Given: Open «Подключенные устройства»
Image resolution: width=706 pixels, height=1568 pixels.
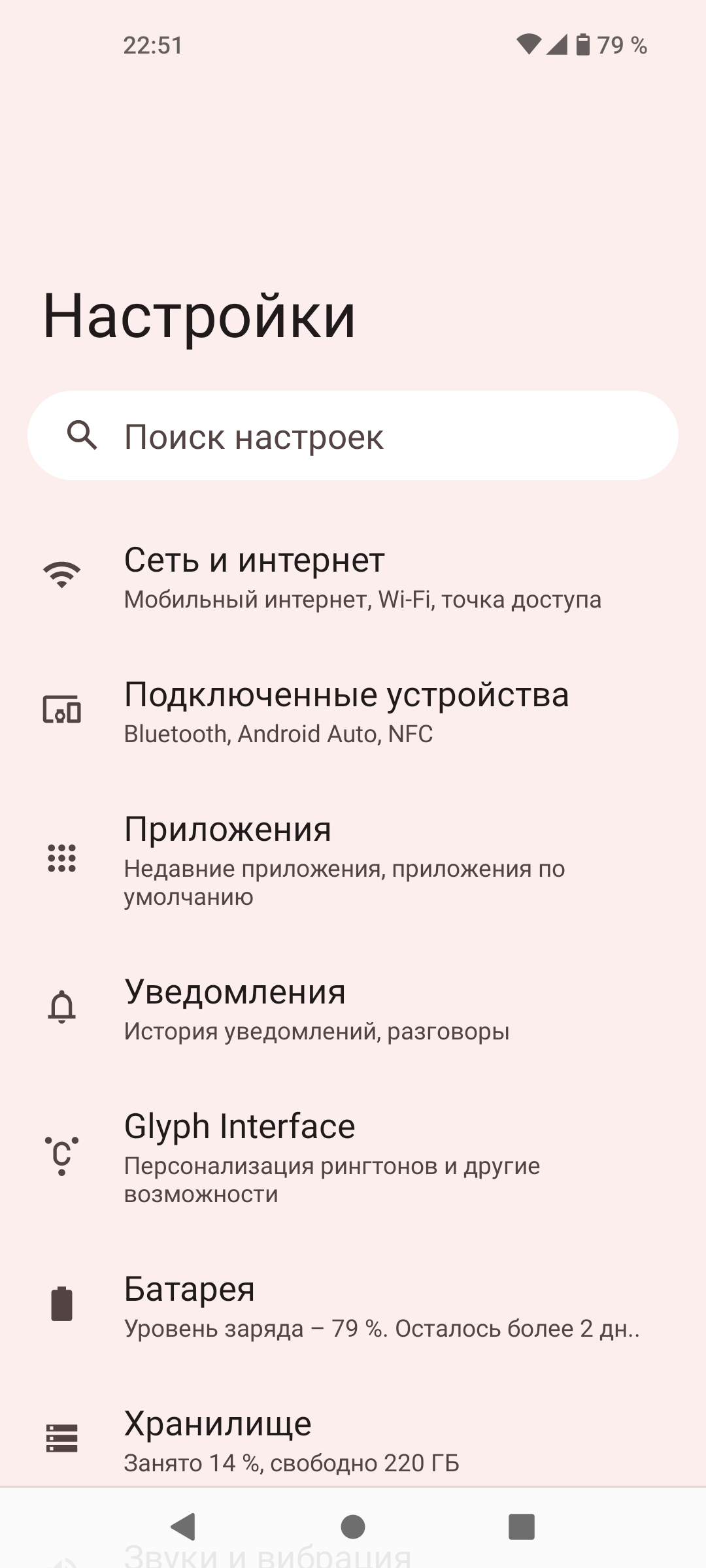Looking at the screenshot, I should pos(353,711).
